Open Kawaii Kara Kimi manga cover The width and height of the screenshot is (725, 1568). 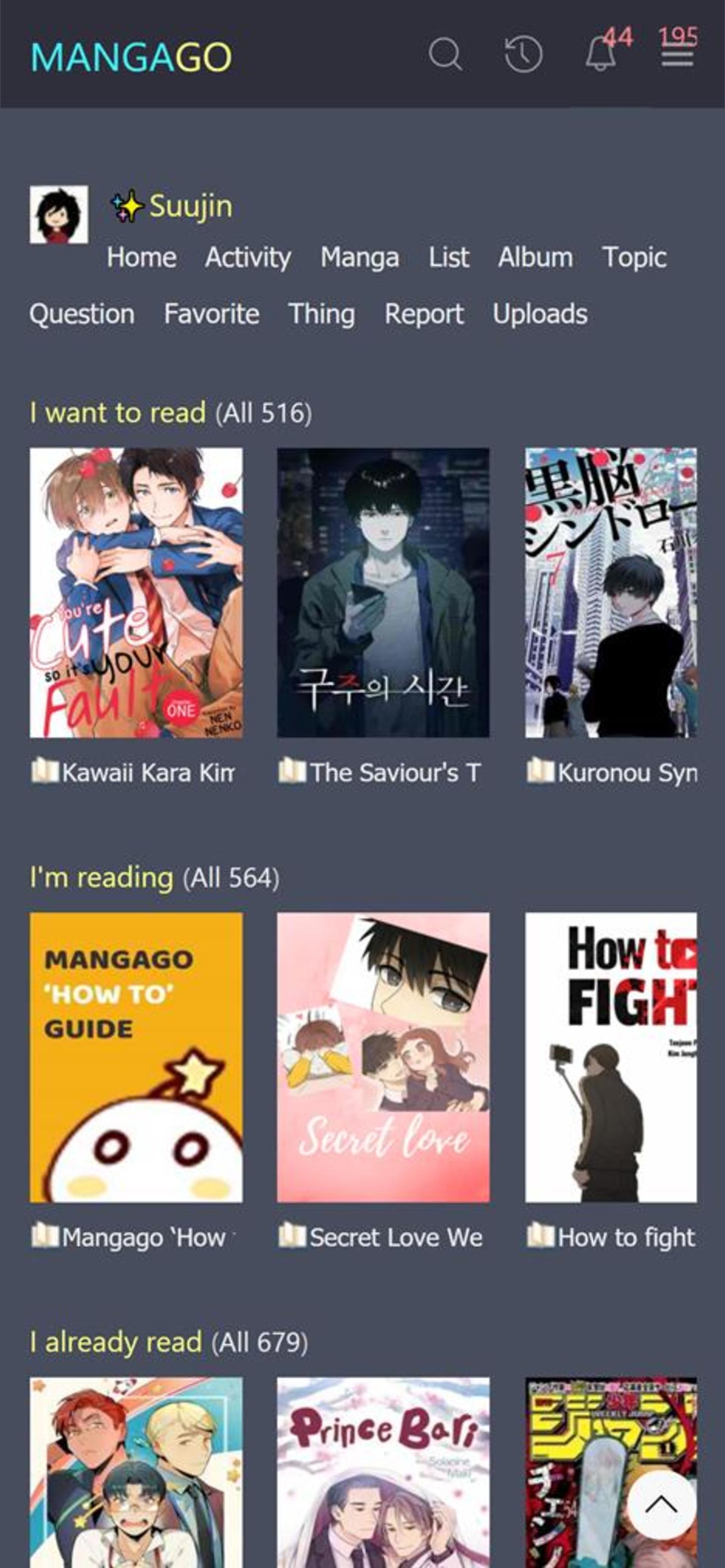137,593
